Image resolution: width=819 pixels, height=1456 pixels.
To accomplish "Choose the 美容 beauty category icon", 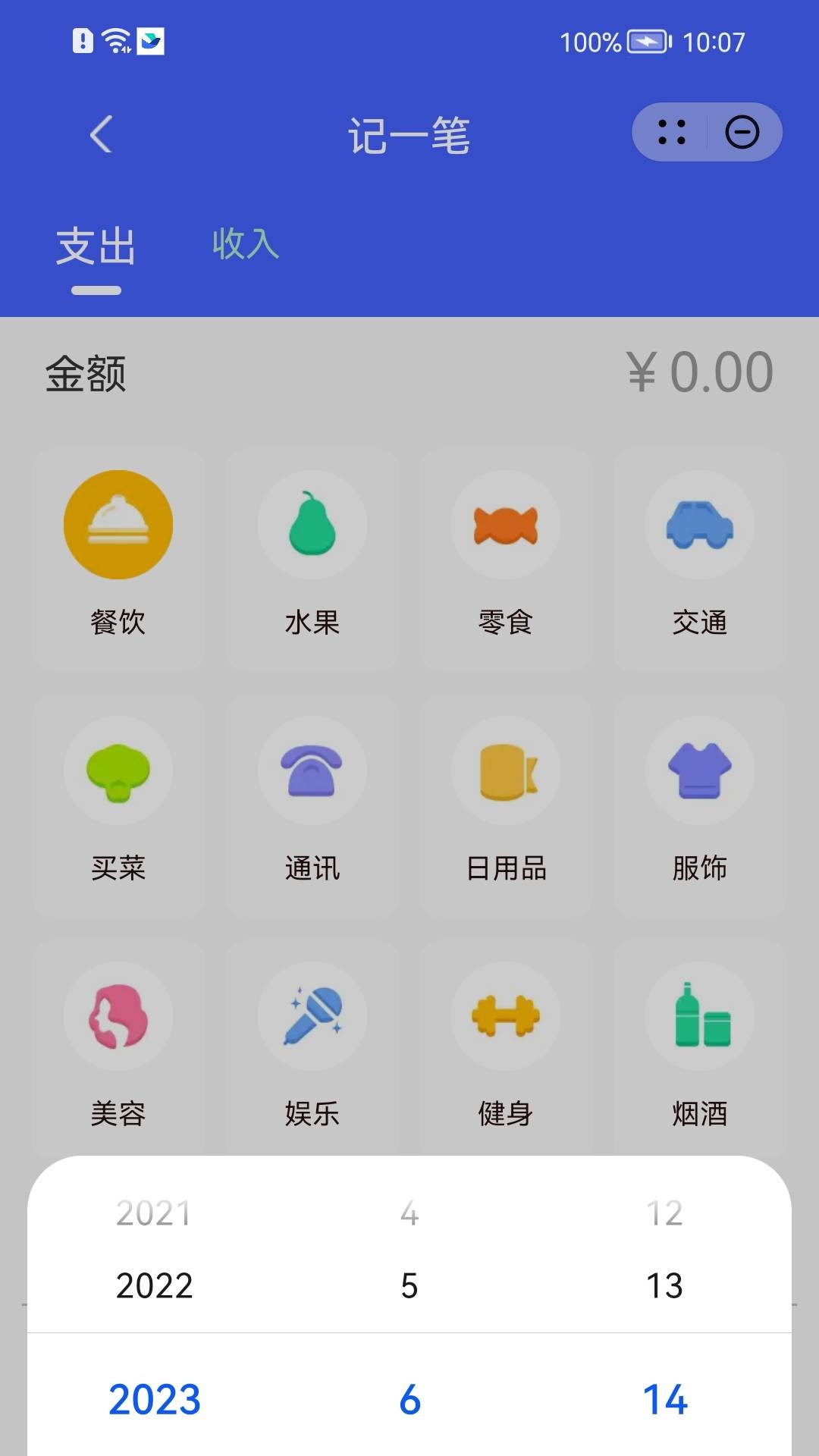I will pos(118,1016).
